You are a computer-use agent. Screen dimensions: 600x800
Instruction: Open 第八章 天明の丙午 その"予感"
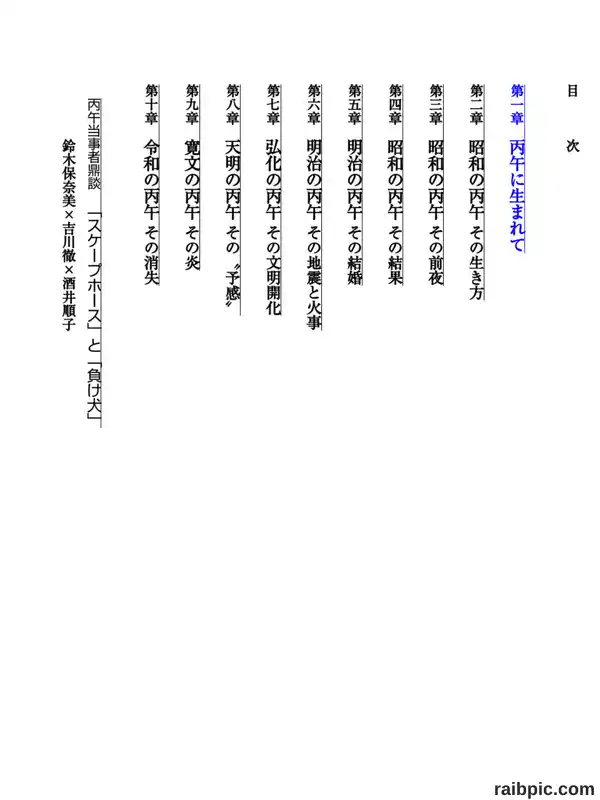233,200
